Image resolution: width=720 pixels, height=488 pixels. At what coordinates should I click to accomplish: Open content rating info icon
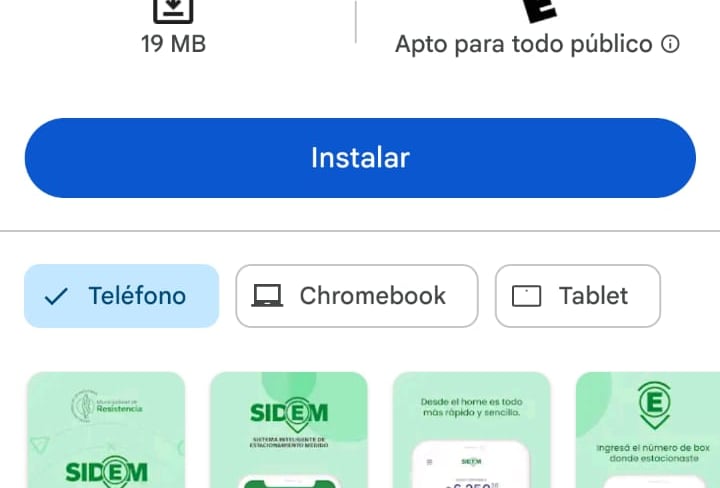[671, 44]
